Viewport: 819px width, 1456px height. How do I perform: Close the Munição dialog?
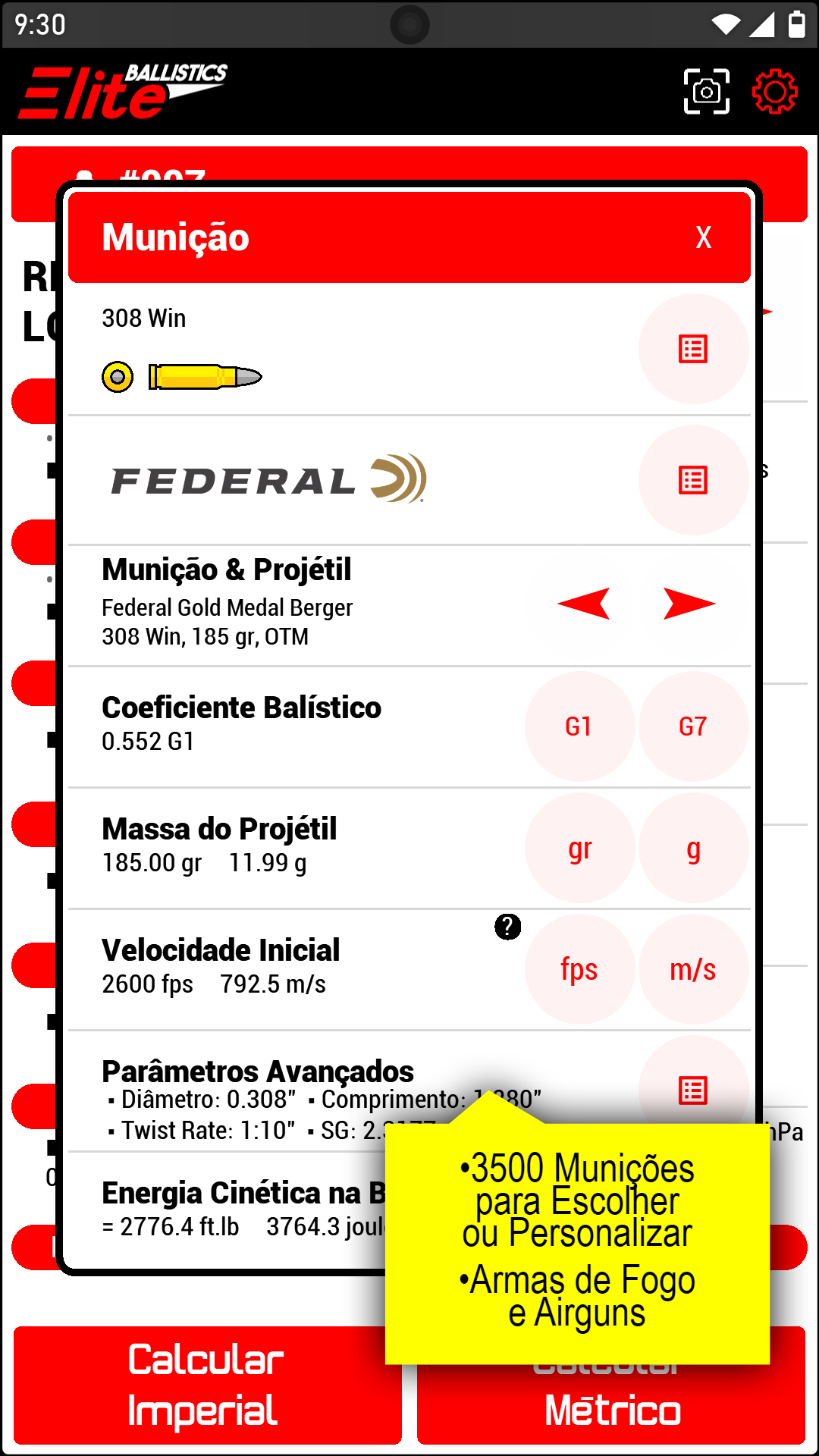click(703, 237)
